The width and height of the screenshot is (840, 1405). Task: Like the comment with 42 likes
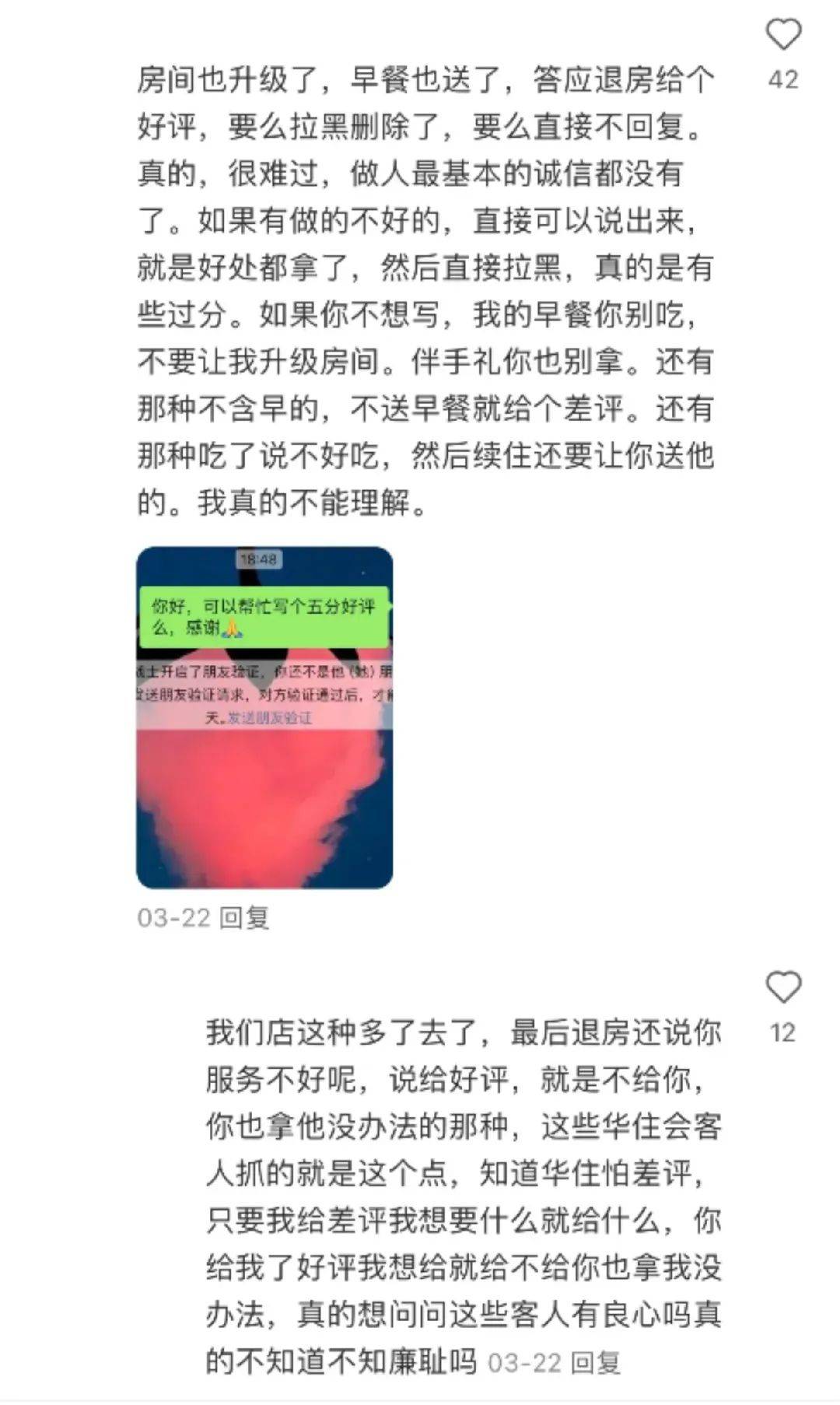(782, 35)
